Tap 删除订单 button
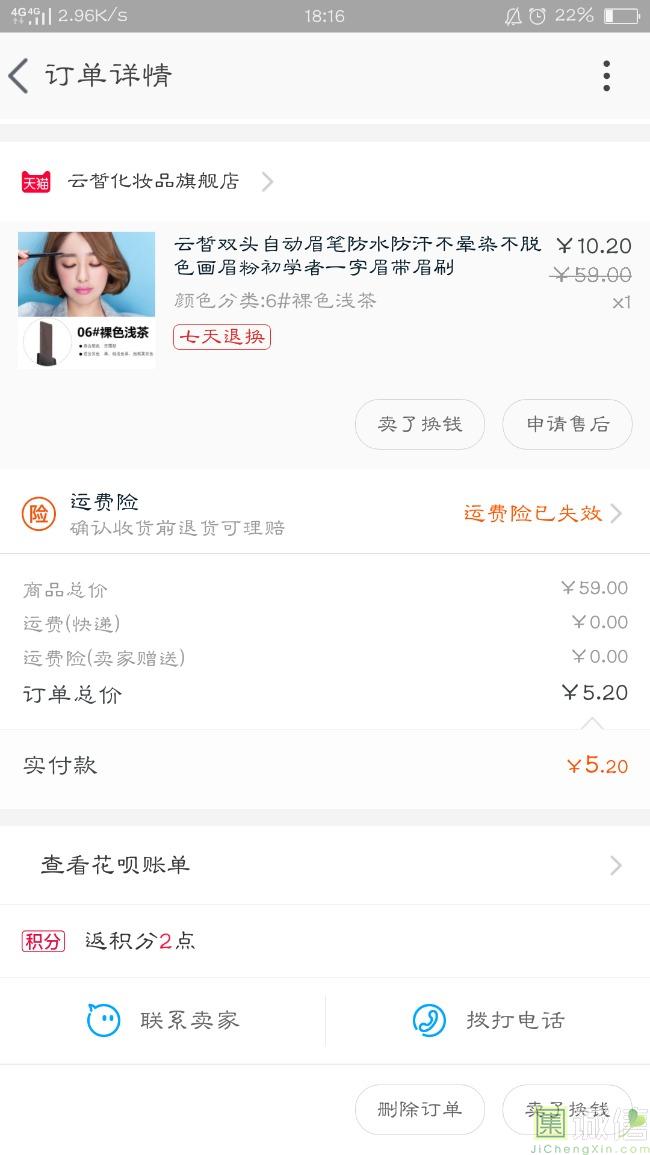This screenshot has width=650, height=1155. coord(420,1109)
